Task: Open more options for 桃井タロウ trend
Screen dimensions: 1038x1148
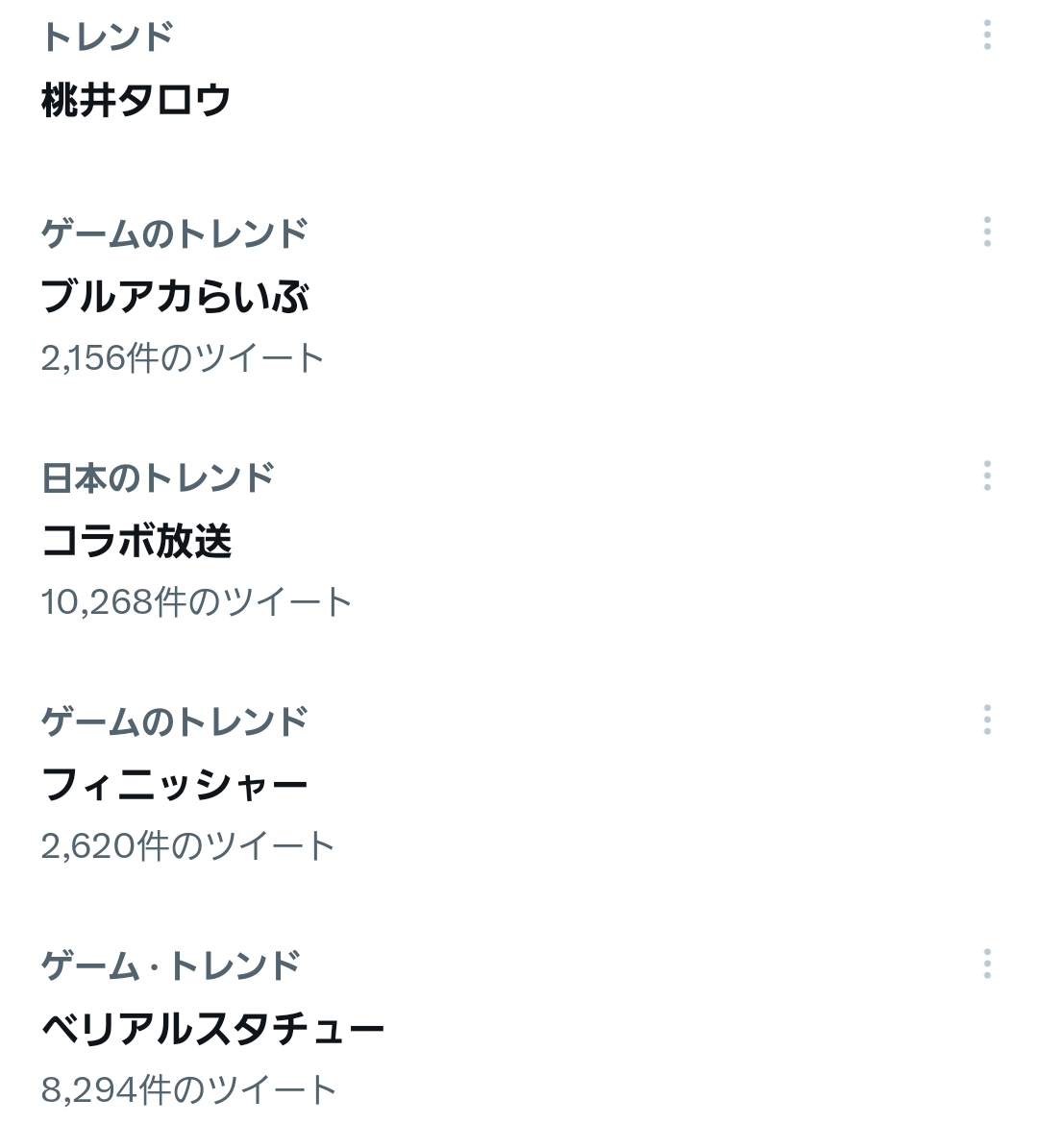Action: tap(987, 37)
